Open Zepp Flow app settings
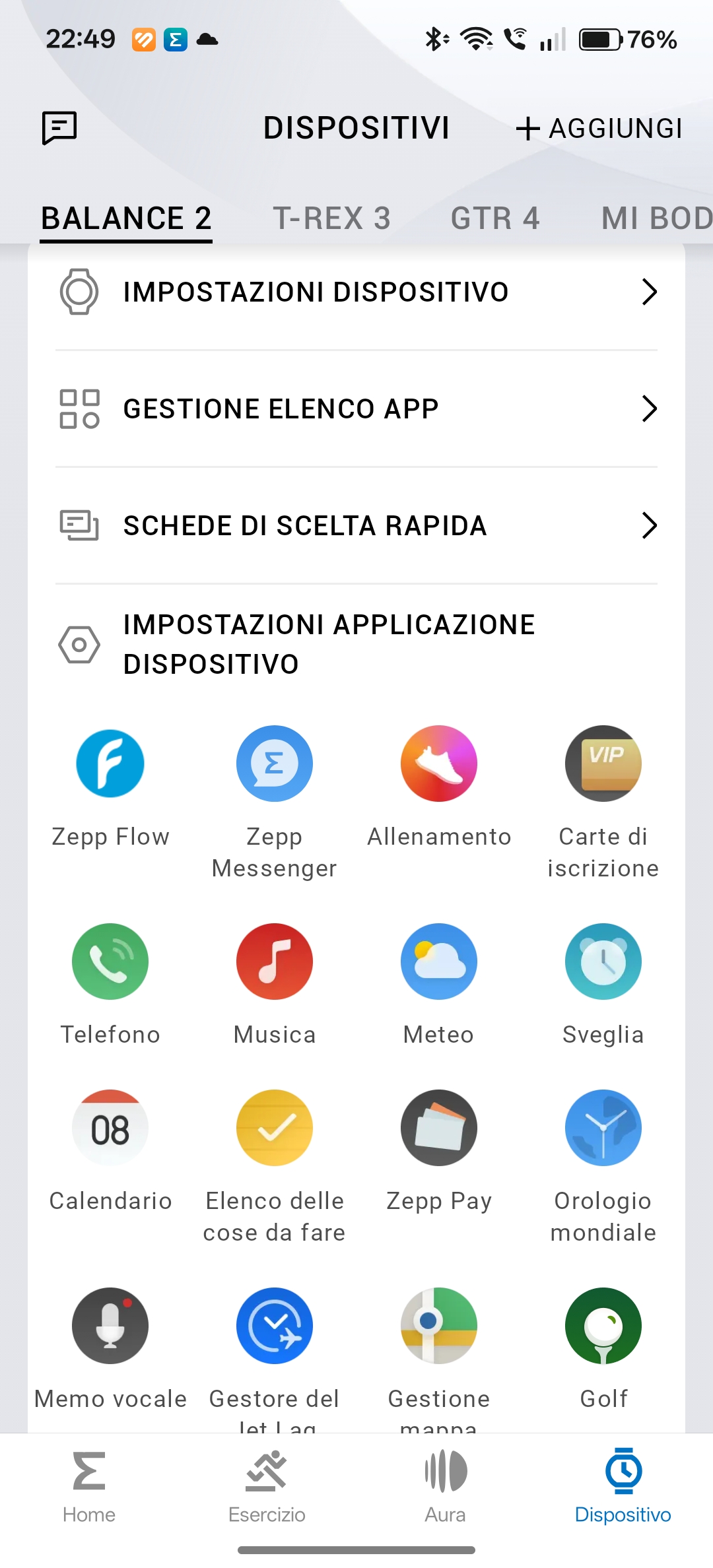Image resolution: width=713 pixels, height=1568 pixels. [x=110, y=764]
